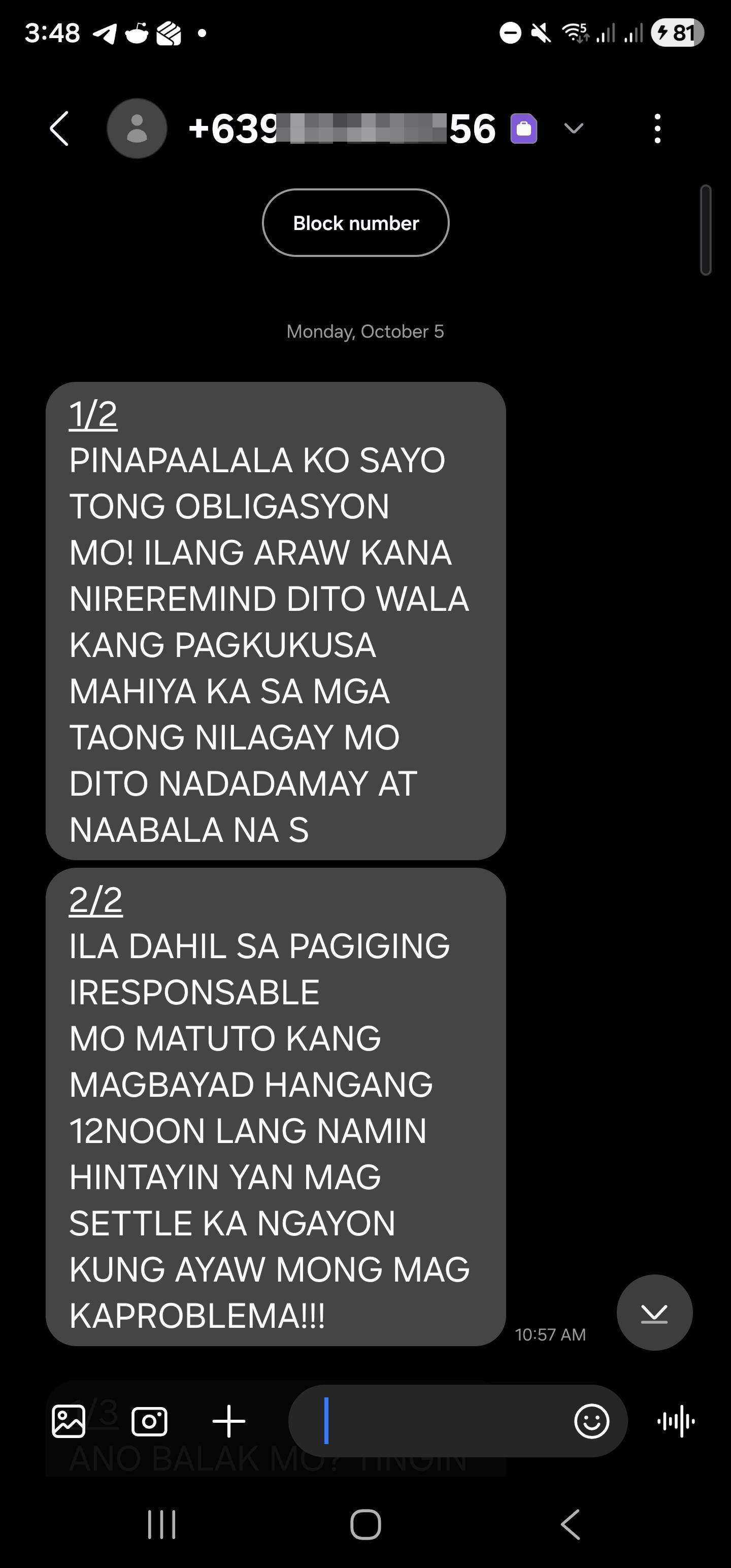Viewport: 731px width, 1568px height.
Task: Expand the sender details chevron
Action: coord(573,128)
